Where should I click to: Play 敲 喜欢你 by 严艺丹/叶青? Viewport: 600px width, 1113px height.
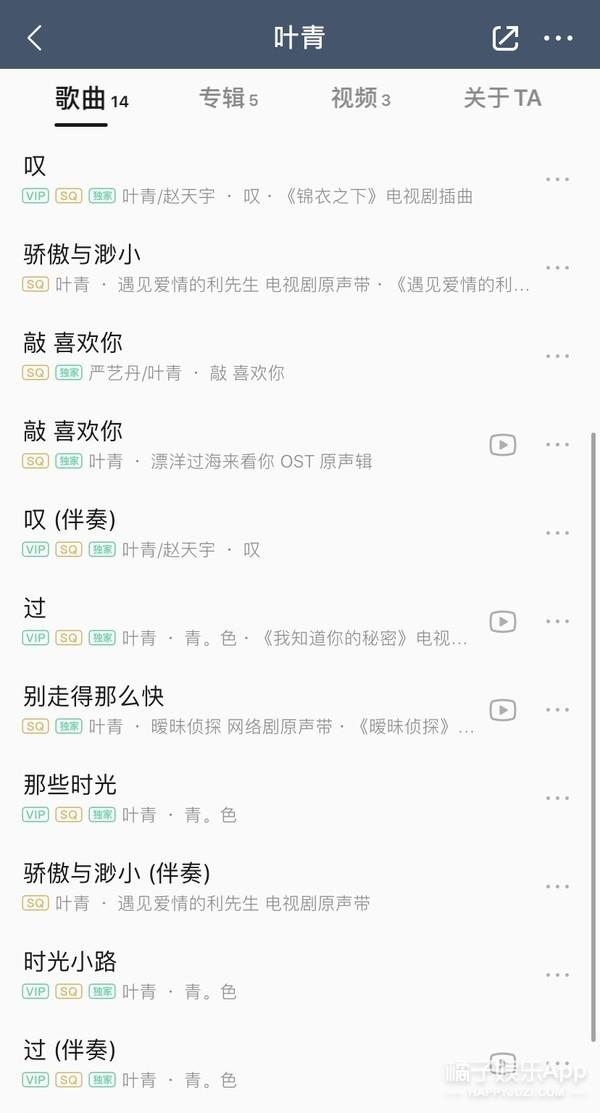pos(277,356)
